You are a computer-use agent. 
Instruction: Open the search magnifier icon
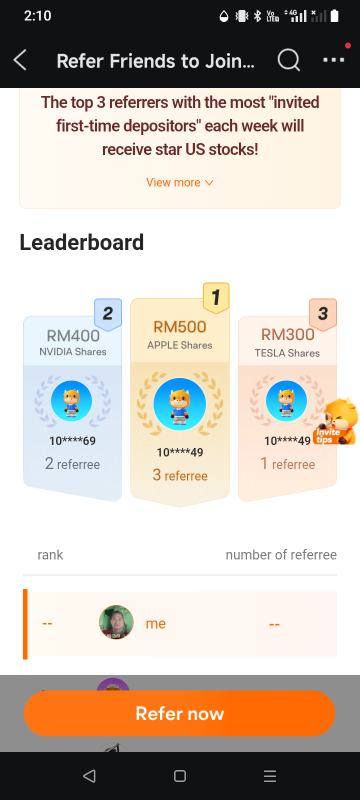coord(289,61)
